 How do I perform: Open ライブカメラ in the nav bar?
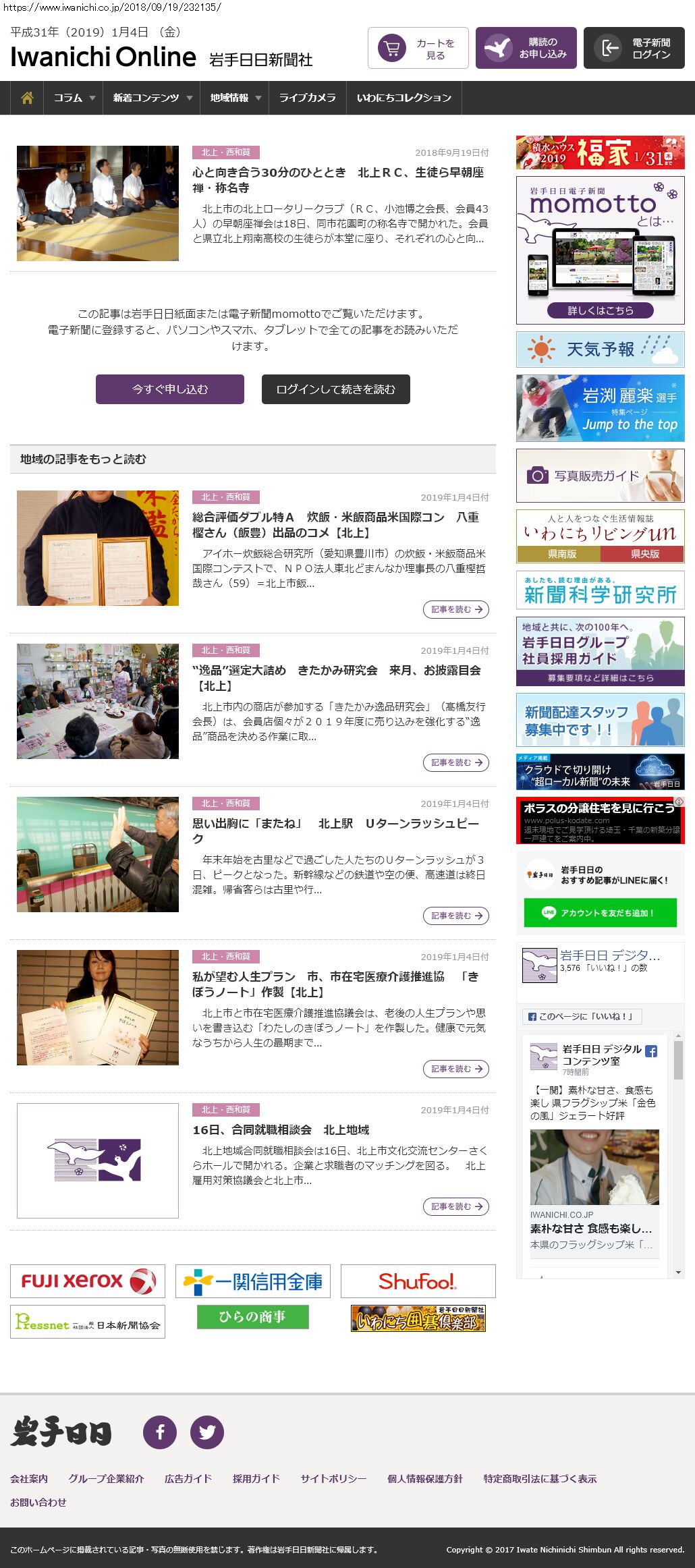307,98
